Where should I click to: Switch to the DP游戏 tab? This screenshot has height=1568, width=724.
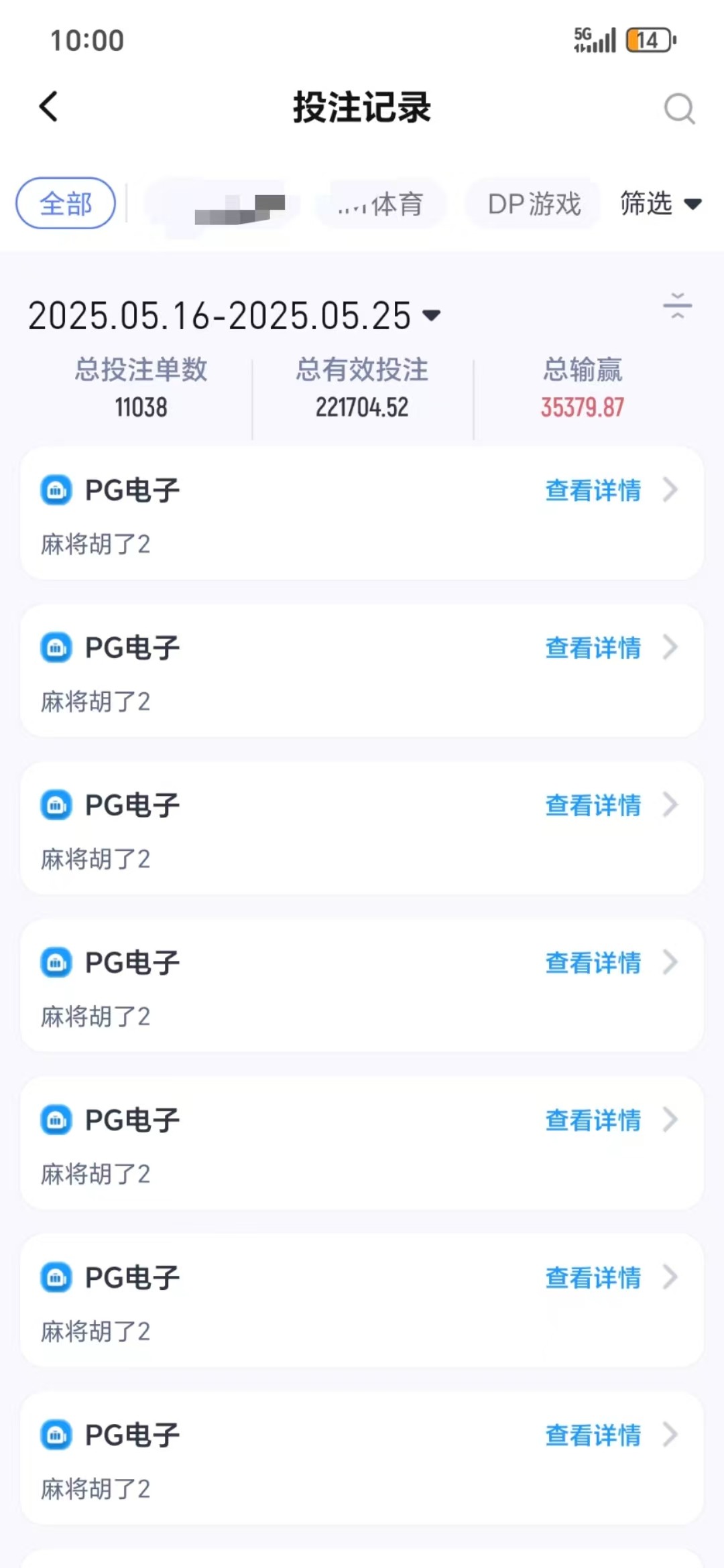pyautogui.click(x=534, y=204)
